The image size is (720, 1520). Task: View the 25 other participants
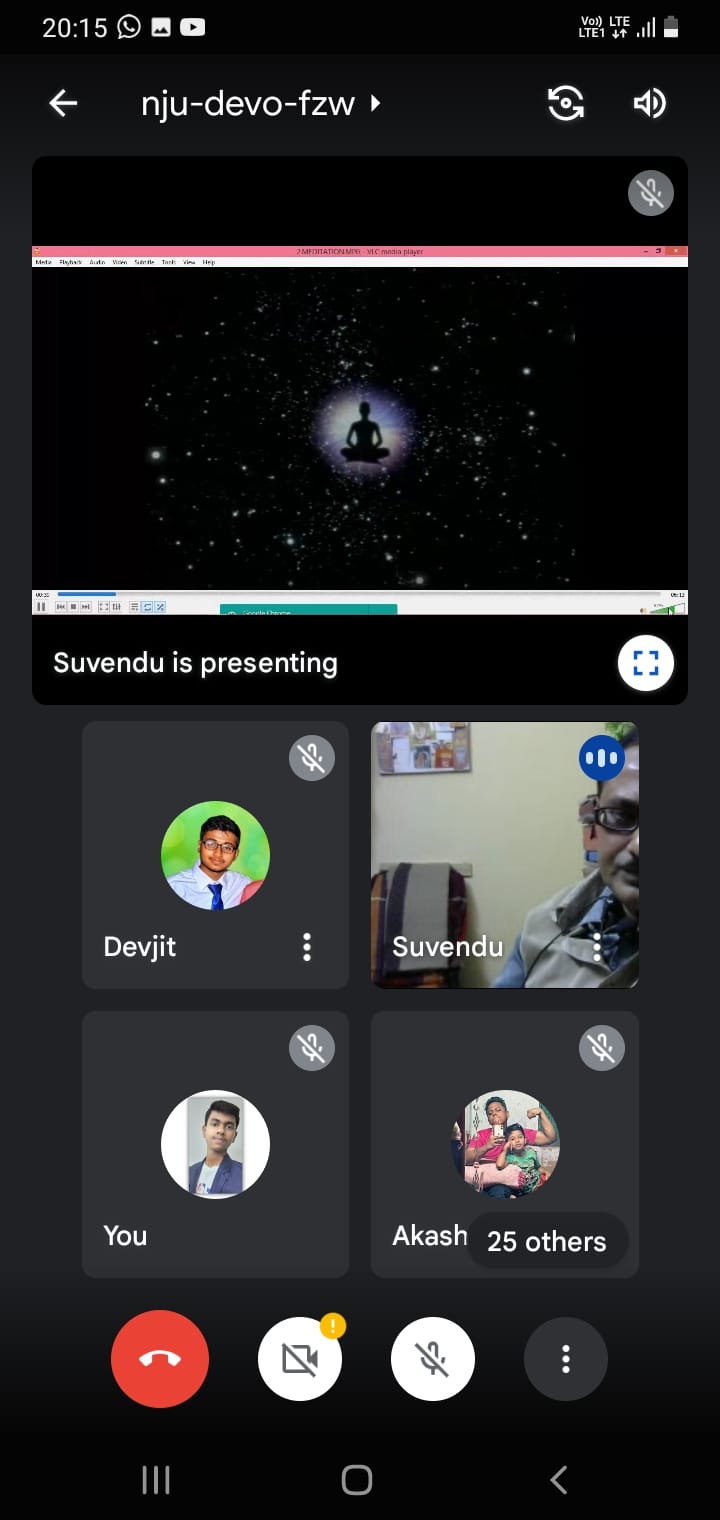coord(546,1241)
